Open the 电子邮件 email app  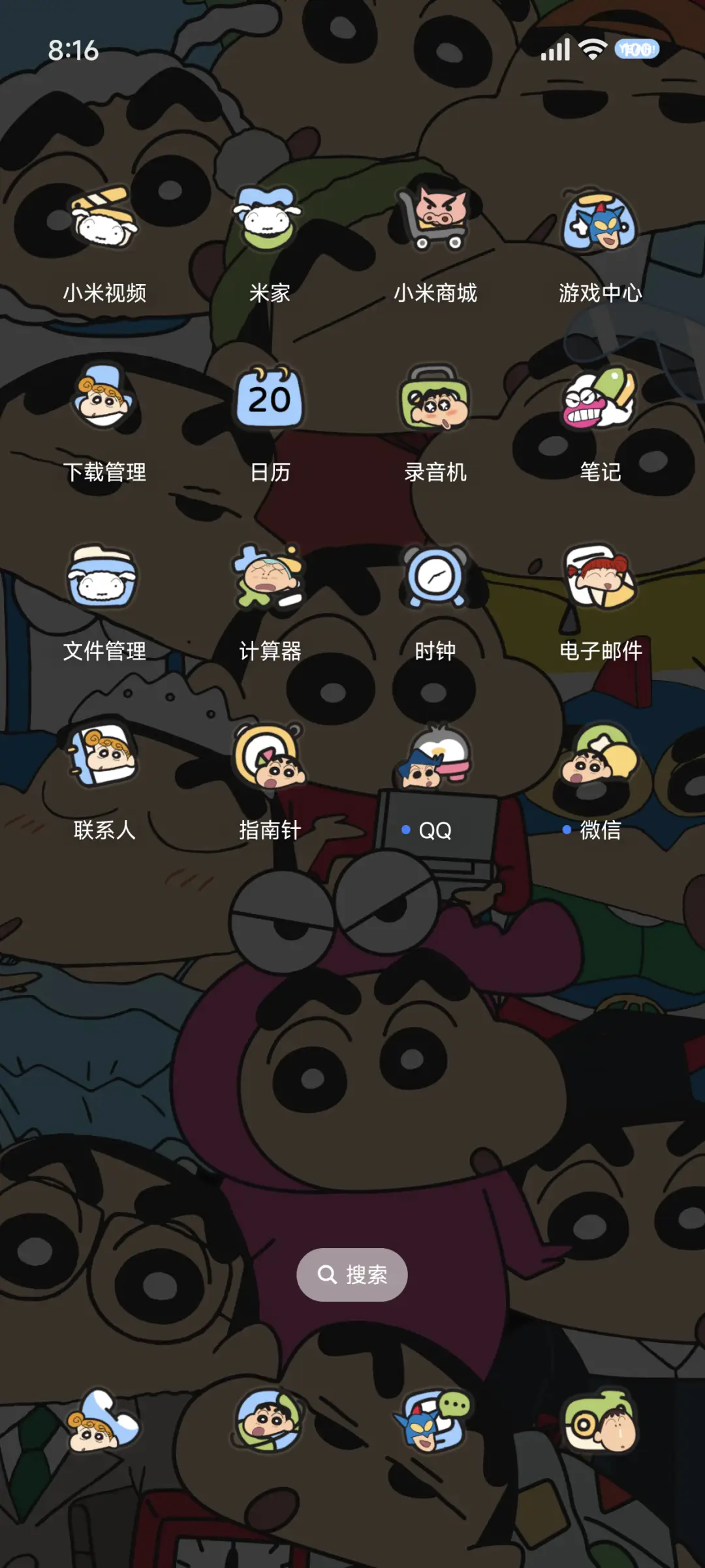pos(600,581)
